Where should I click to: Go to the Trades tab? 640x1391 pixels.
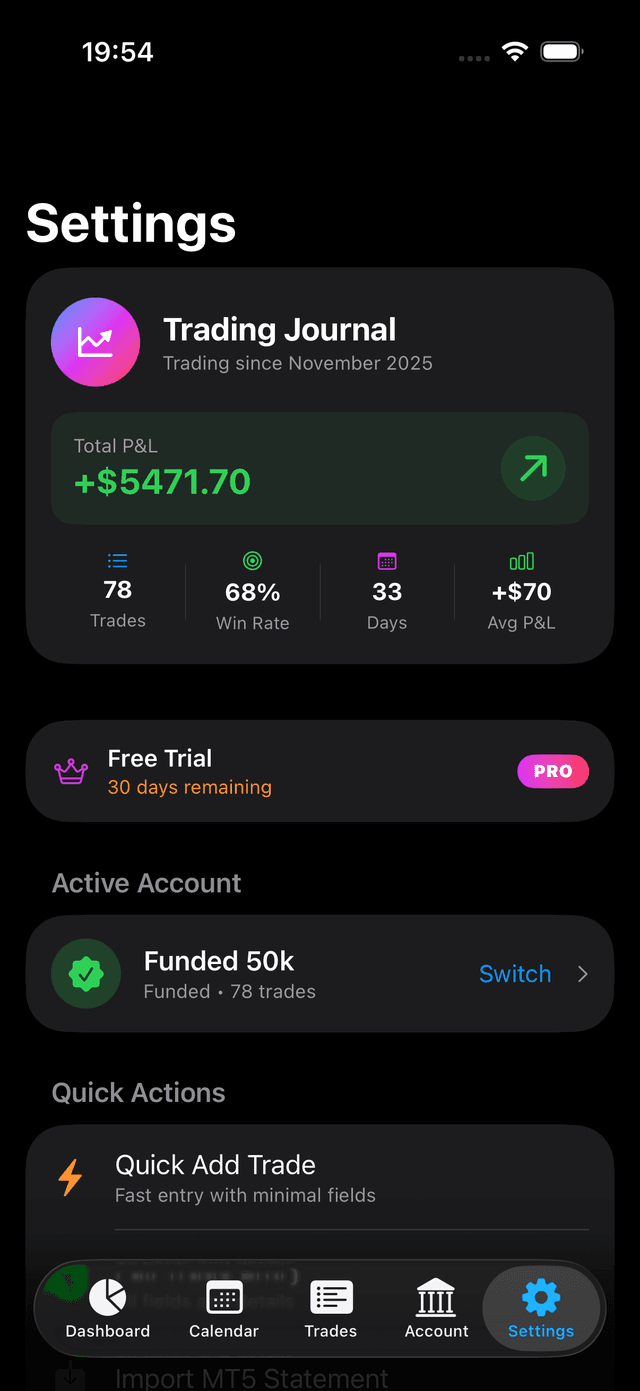(331, 1309)
